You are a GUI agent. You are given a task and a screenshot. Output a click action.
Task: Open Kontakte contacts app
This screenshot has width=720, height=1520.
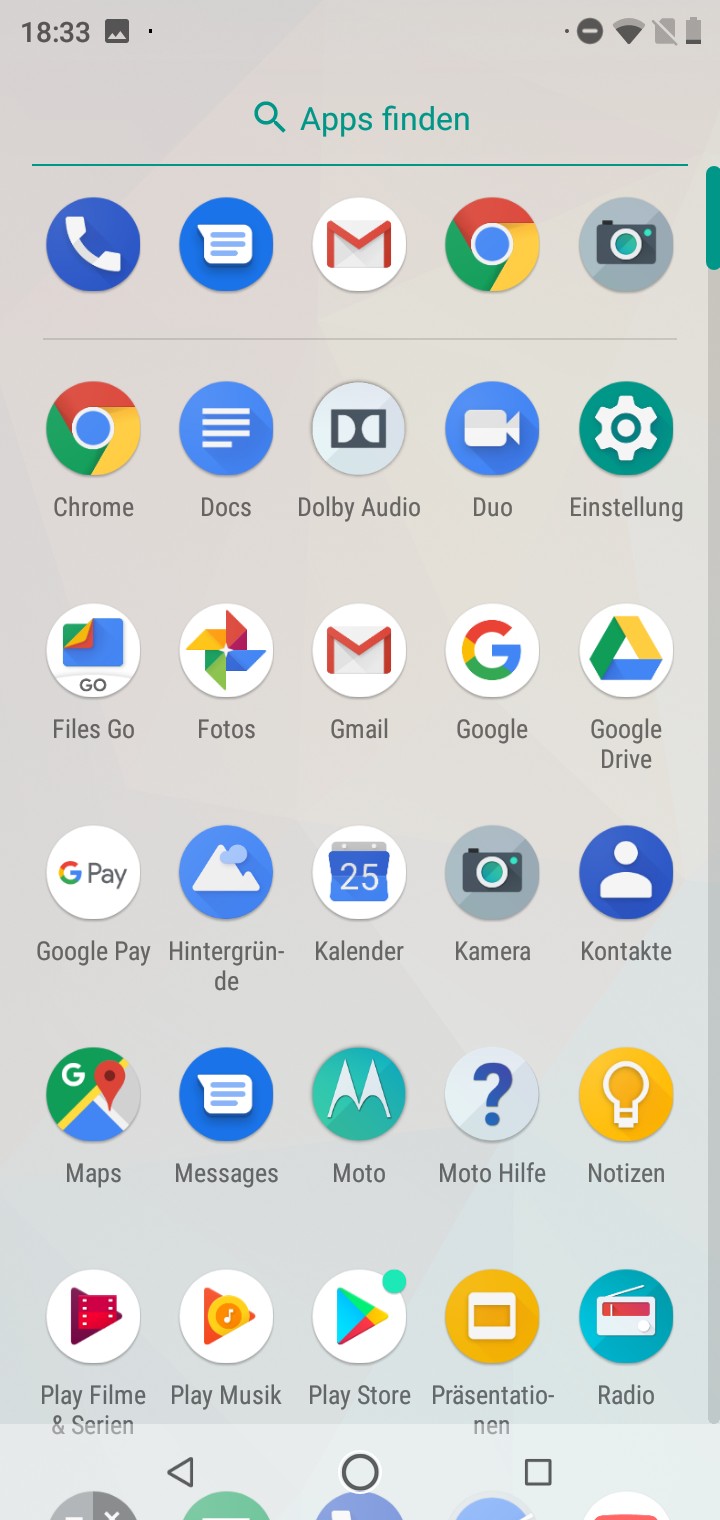[626, 872]
